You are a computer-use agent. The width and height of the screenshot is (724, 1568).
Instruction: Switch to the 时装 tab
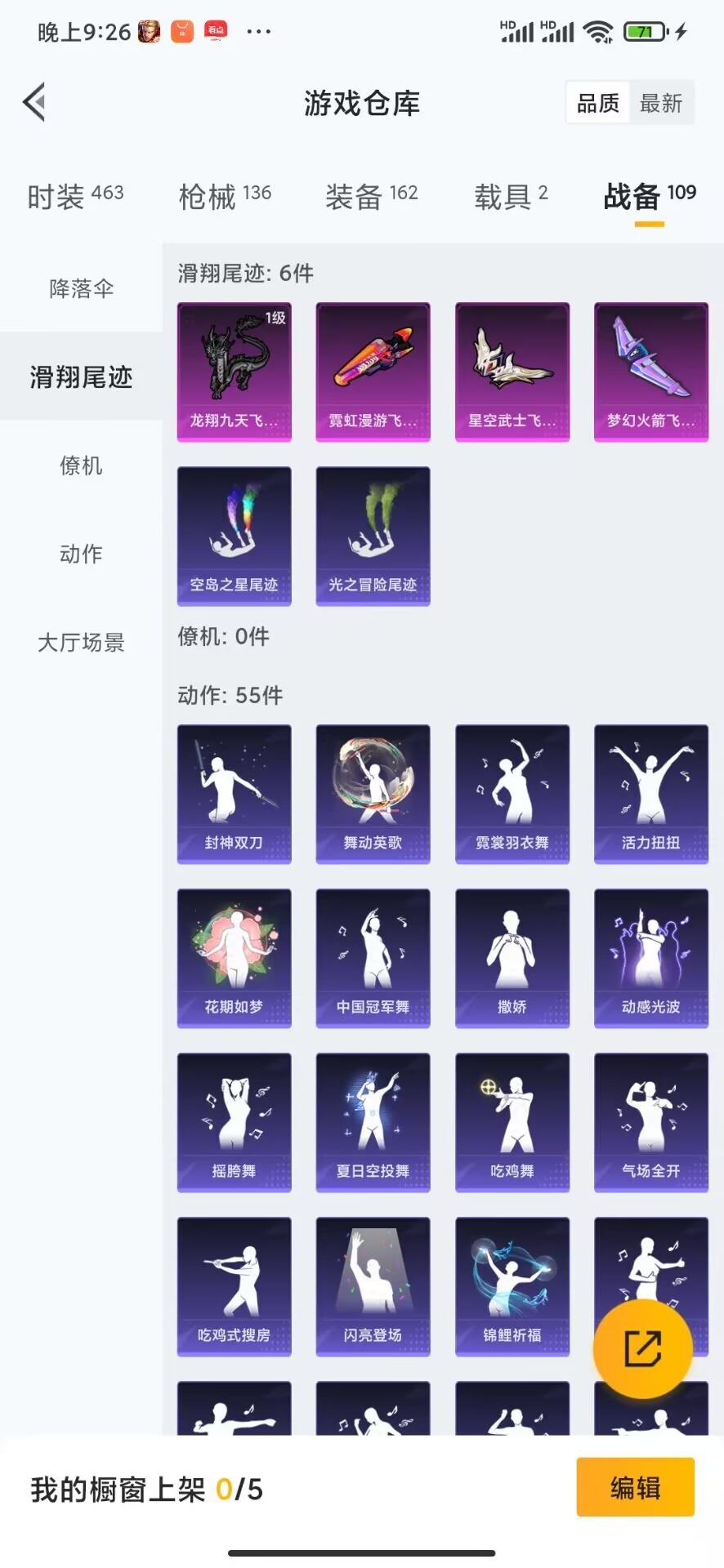click(x=75, y=196)
